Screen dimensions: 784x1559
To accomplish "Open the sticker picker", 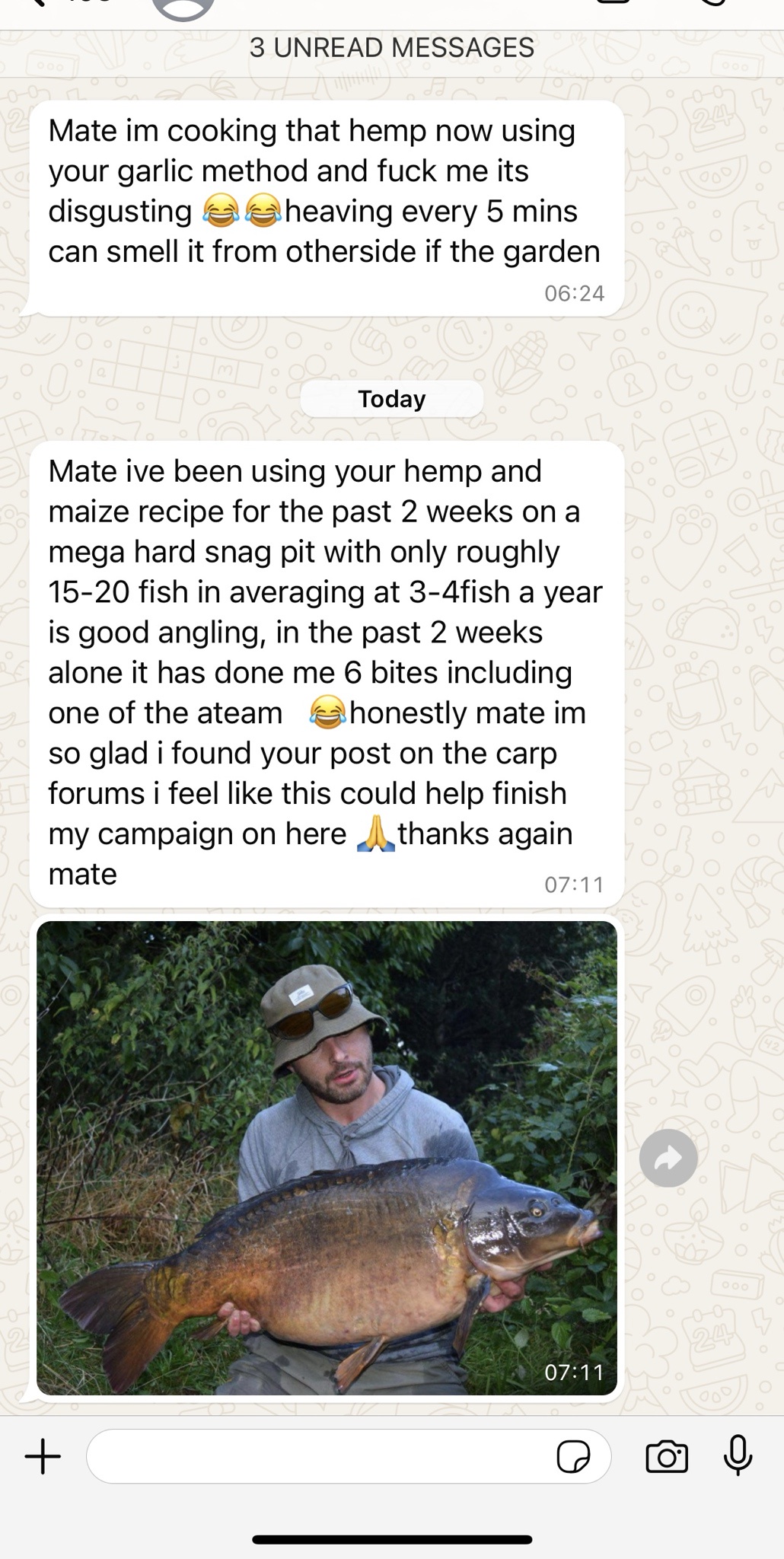I will (573, 1457).
